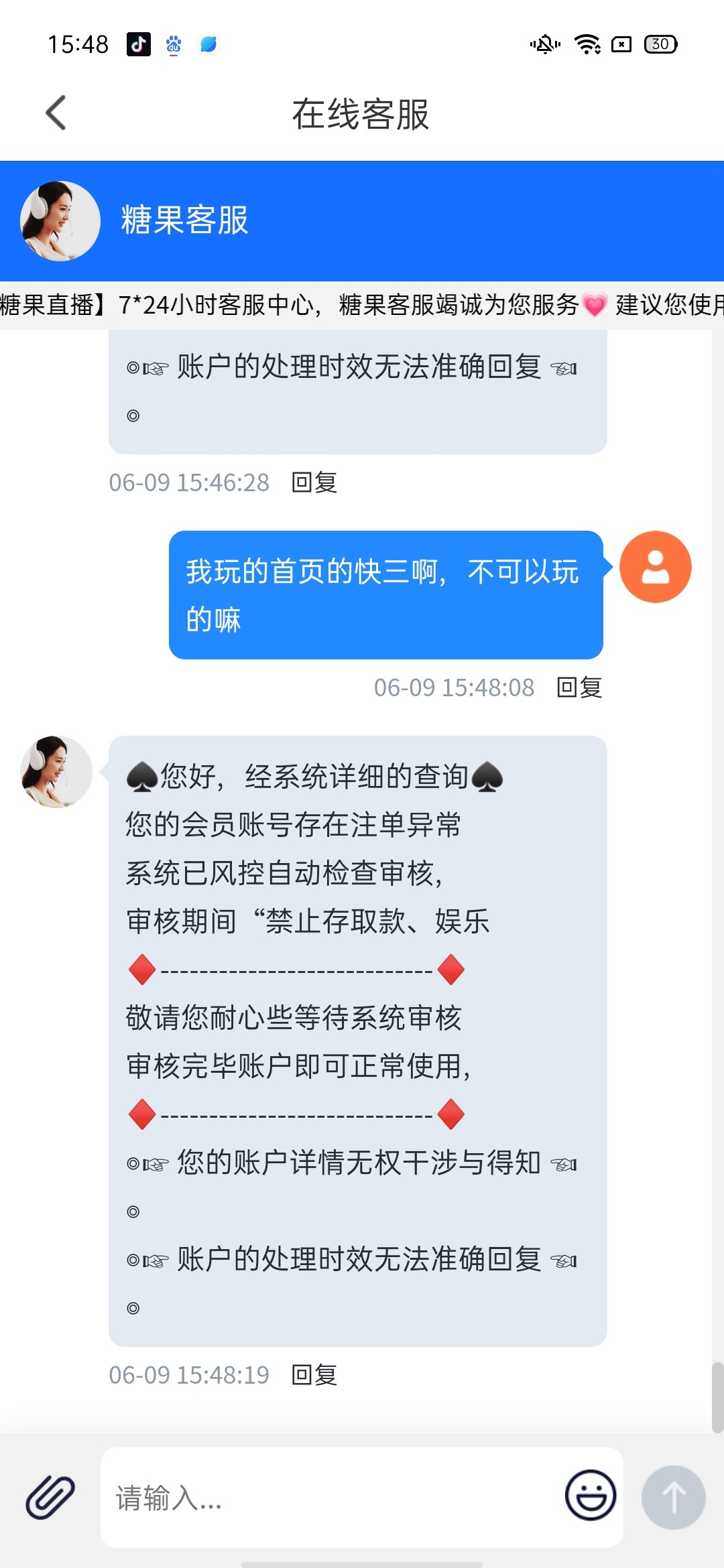Tap the scrolling 糖果直播 announcement banner
Screen dimensions: 724x1568
tap(362, 305)
